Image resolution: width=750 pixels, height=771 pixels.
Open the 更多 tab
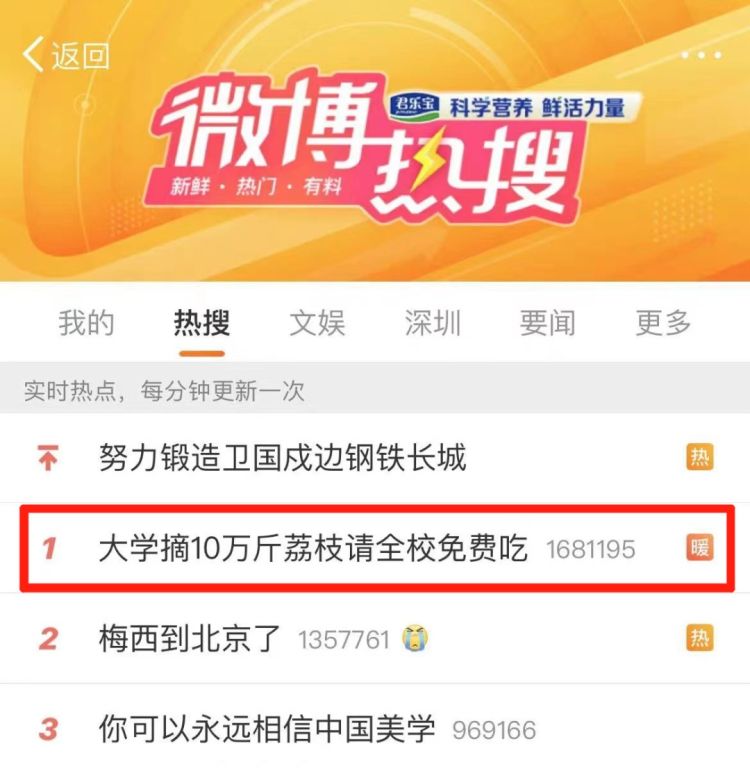click(x=663, y=323)
